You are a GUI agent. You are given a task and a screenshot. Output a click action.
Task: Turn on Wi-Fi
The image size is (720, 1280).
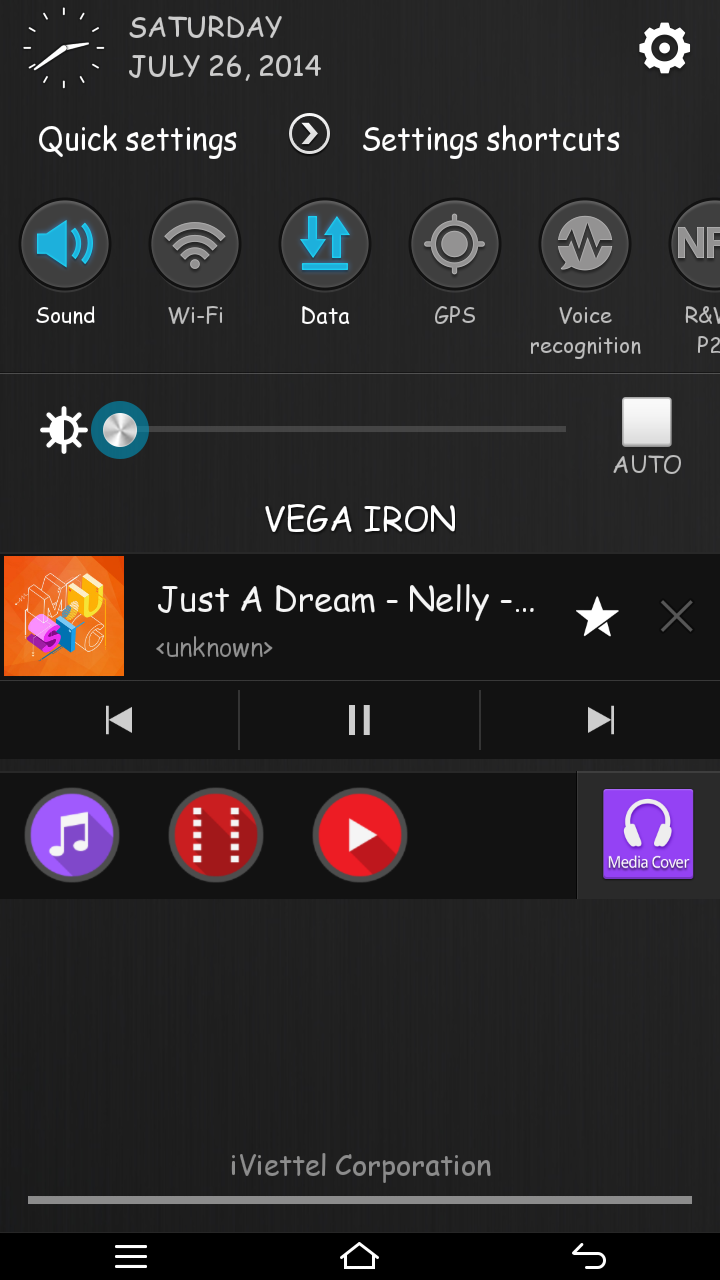click(x=195, y=245)
